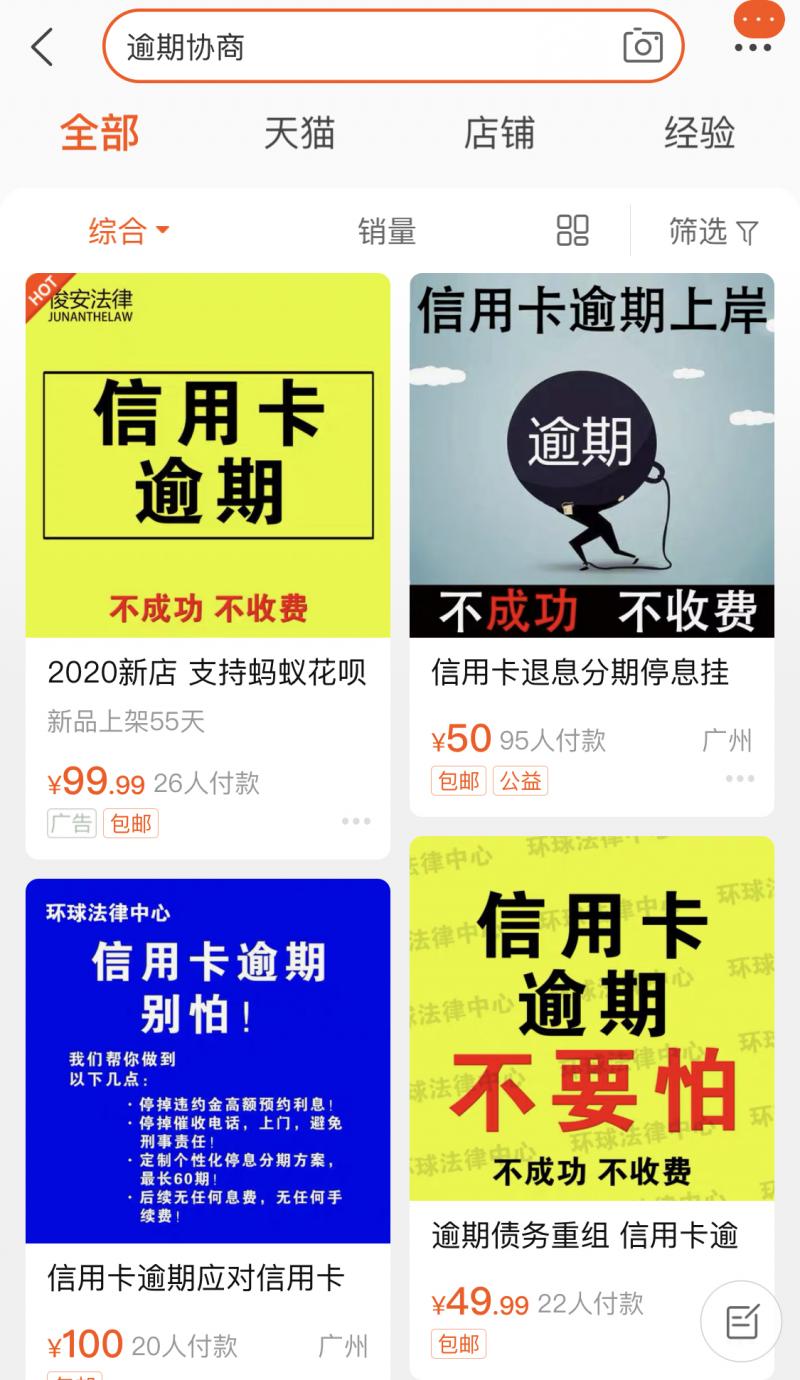Click the three-dot icon on the ¥50 product card
This screenshot has height=1380, width=800.
740,777
